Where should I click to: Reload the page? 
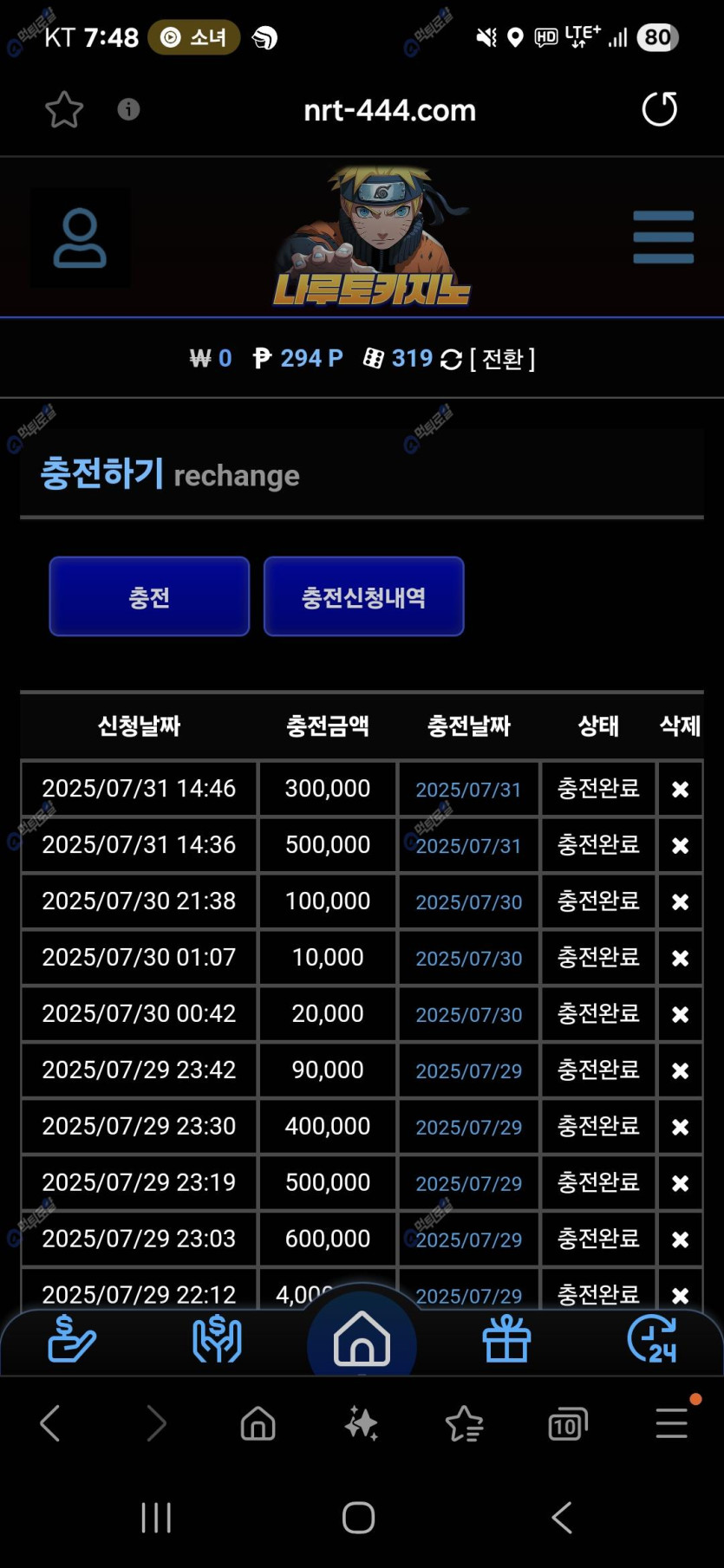659,109
